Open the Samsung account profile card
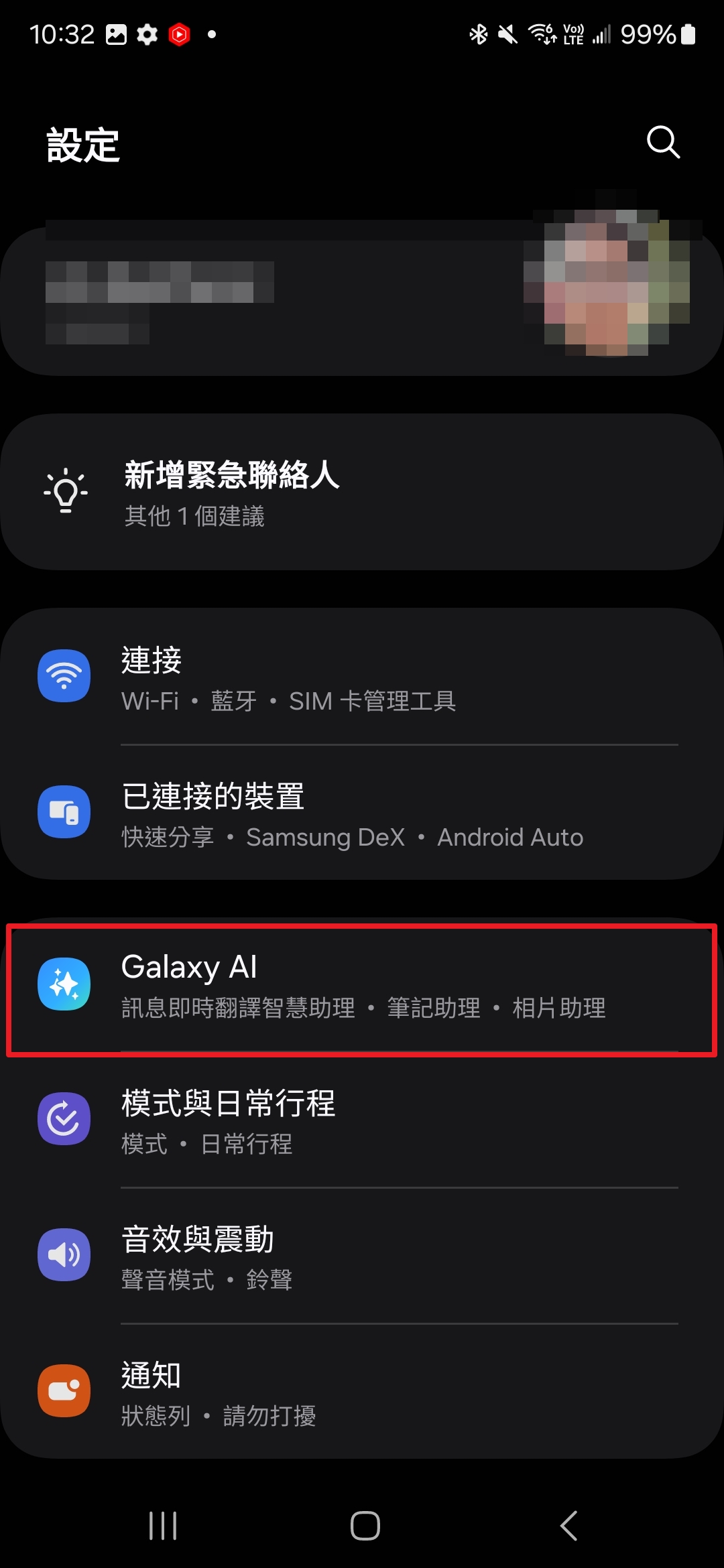724x1568 pixels. (362, 302)
